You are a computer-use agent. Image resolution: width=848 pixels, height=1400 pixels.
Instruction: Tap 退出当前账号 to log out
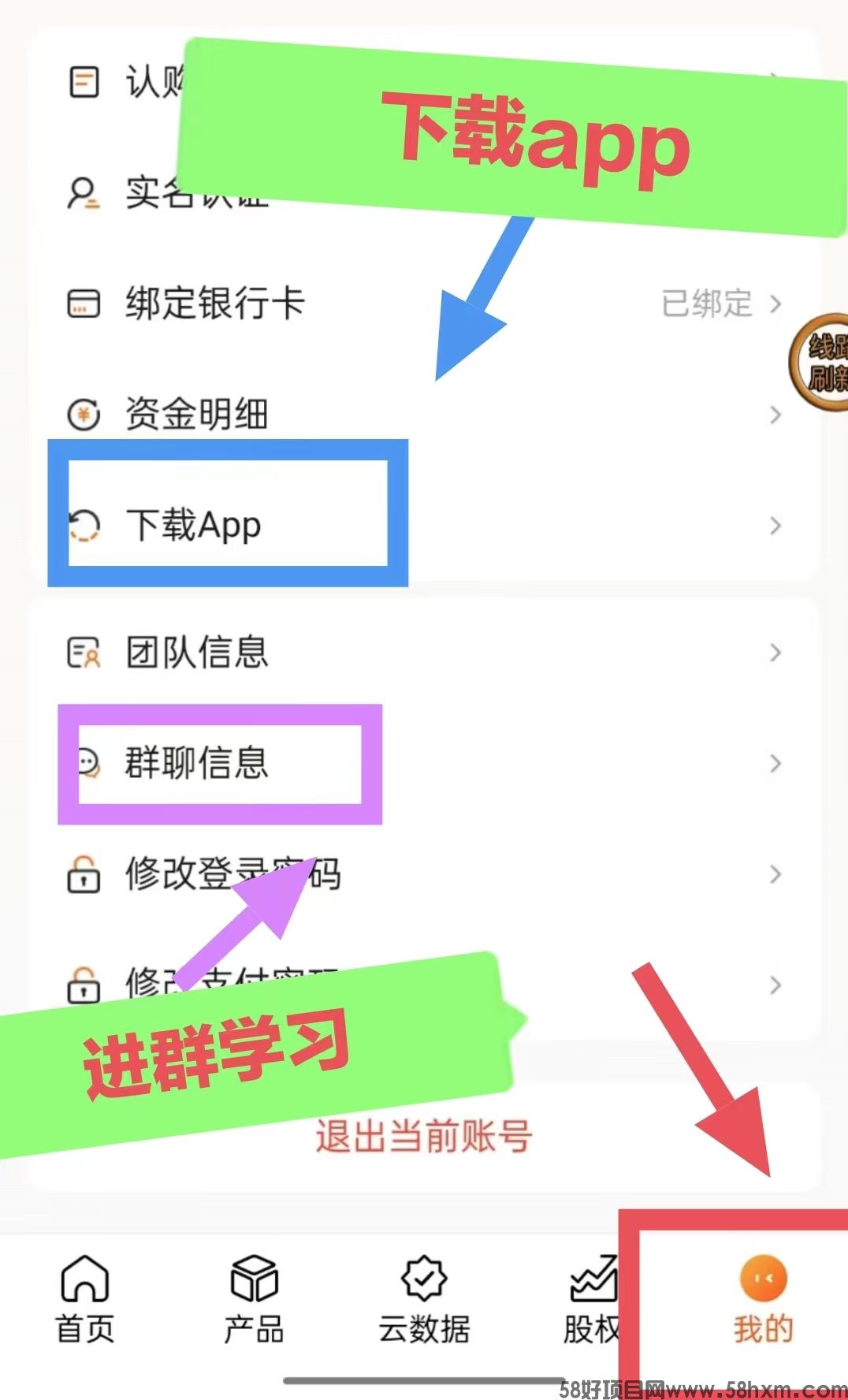(424, 1136)
